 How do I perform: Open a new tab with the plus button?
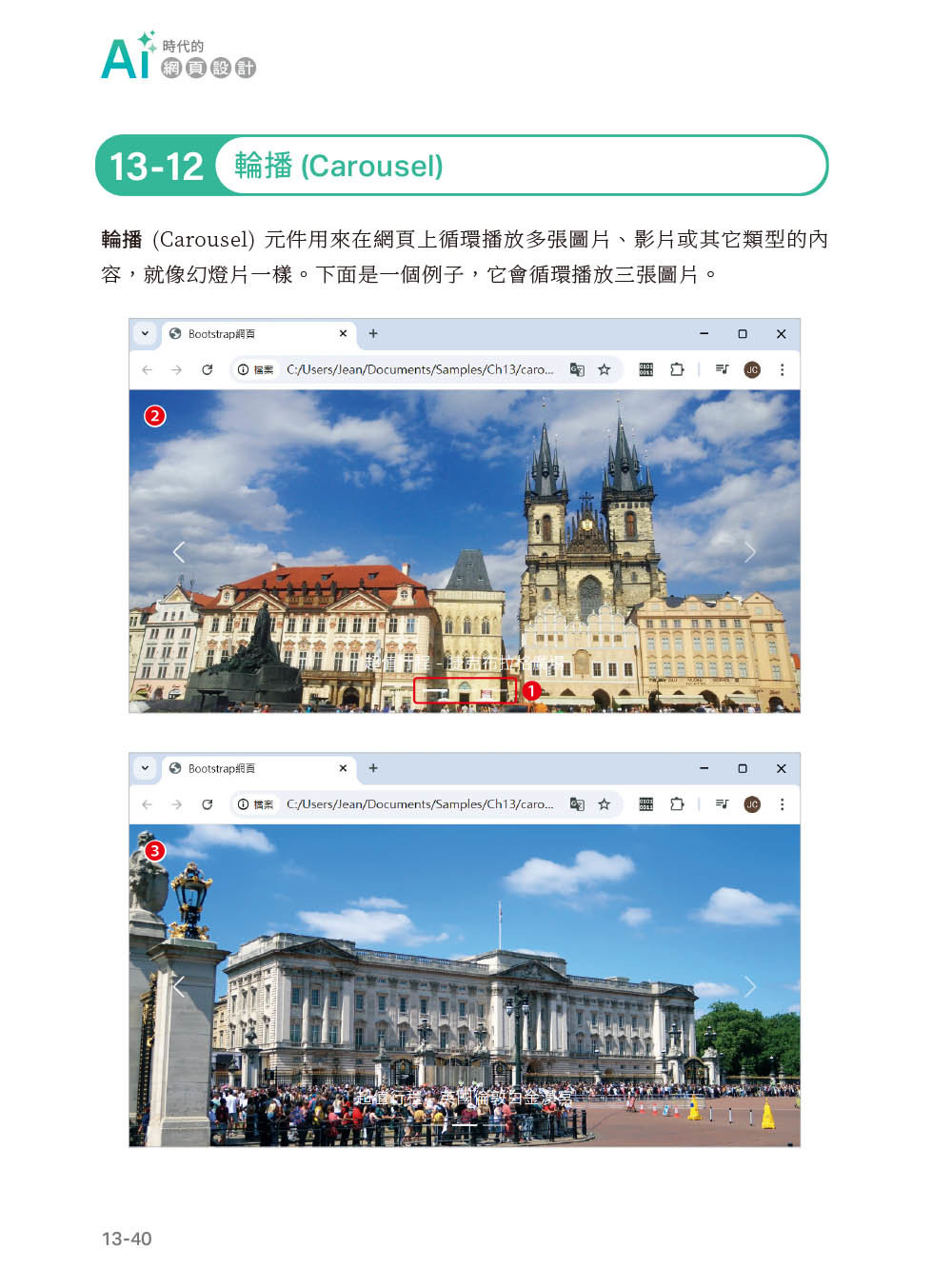tap(373, 334)
